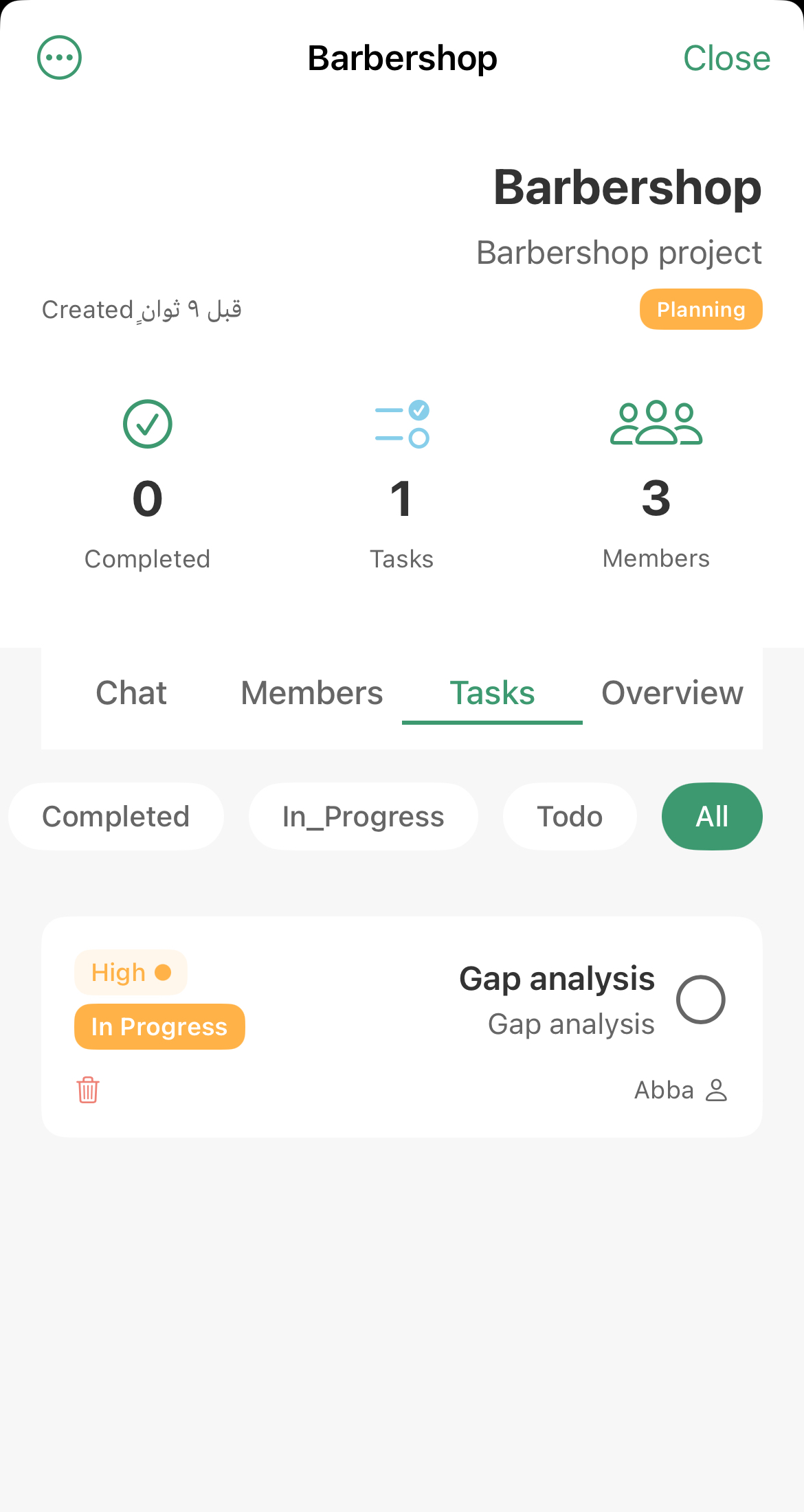The height and width of the screenshot is (1512, 804).
Task: Click the person icon next to Abba
Action: tap(717, 1090)
